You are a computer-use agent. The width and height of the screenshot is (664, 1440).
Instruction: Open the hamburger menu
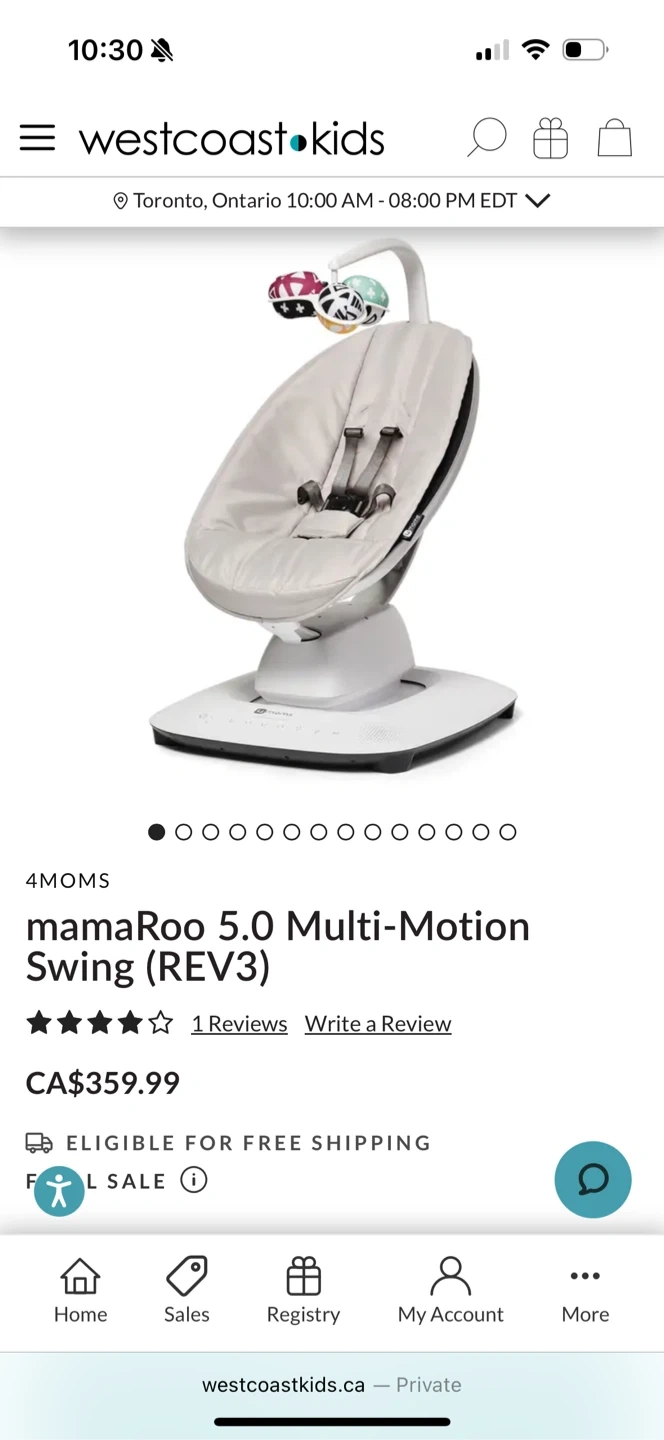point(37,138)
